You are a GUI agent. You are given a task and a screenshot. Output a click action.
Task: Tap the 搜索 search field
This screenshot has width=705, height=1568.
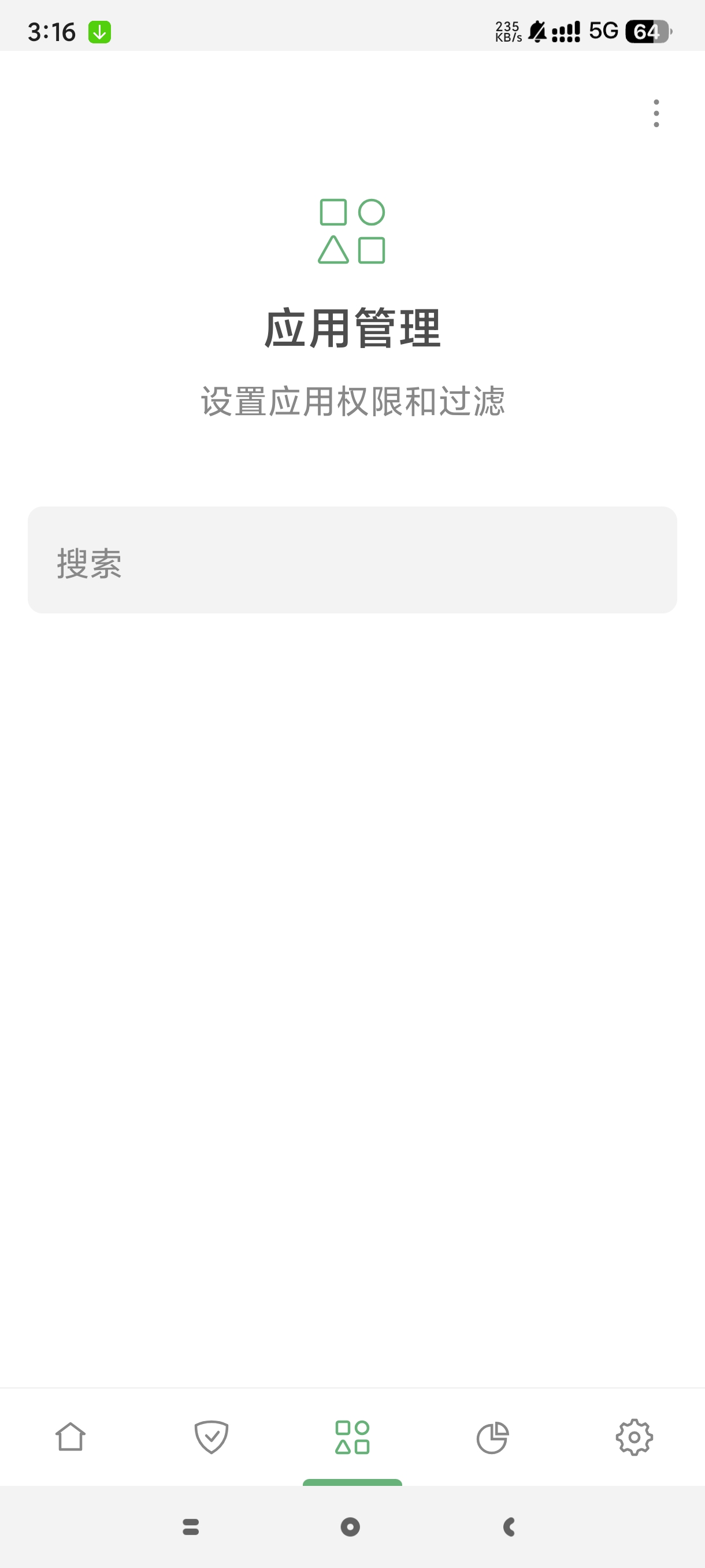click(352, 560)
